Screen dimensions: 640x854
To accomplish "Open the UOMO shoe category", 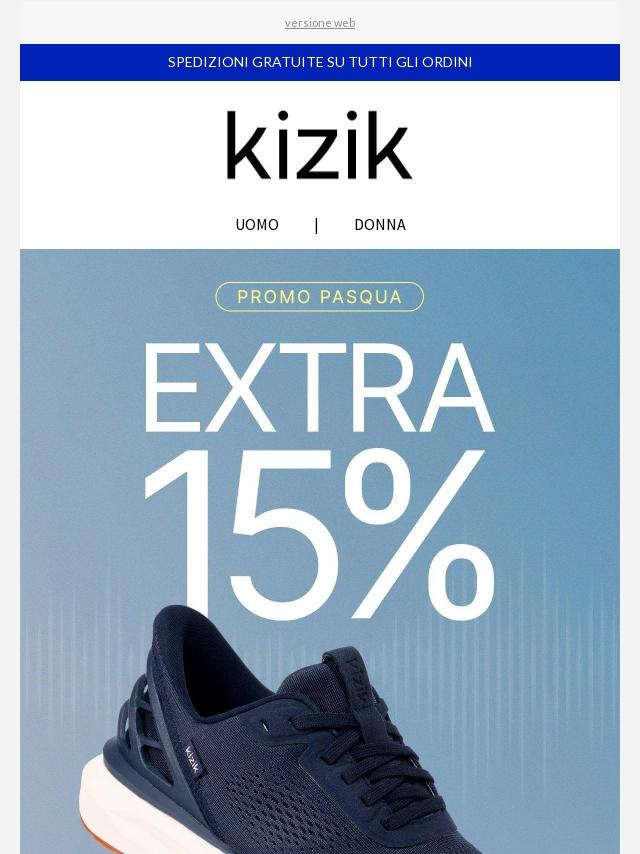I will pos(257,225).
